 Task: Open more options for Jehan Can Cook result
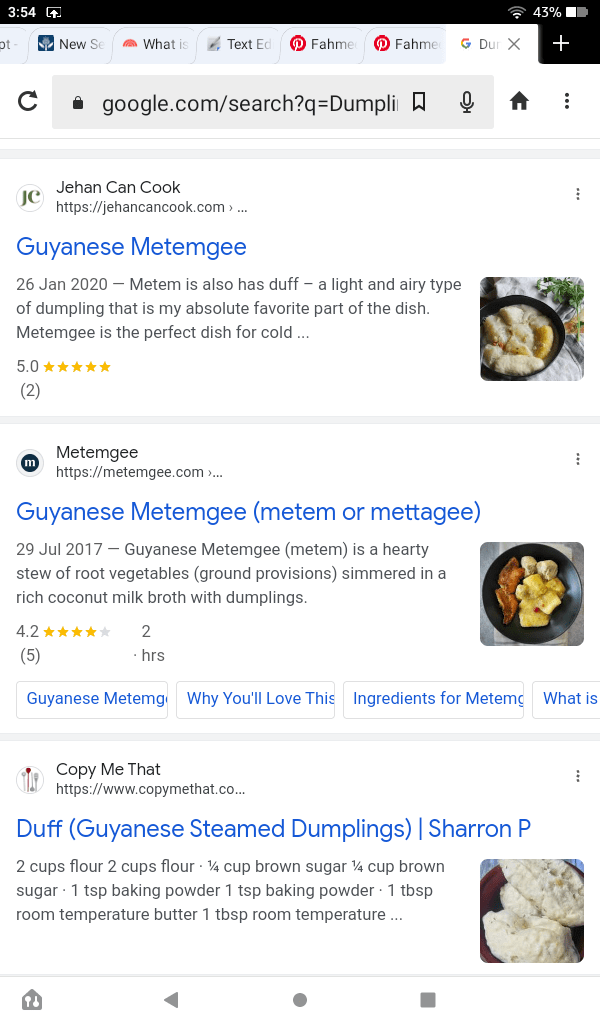pyautogui.click(x=578, y=194)
